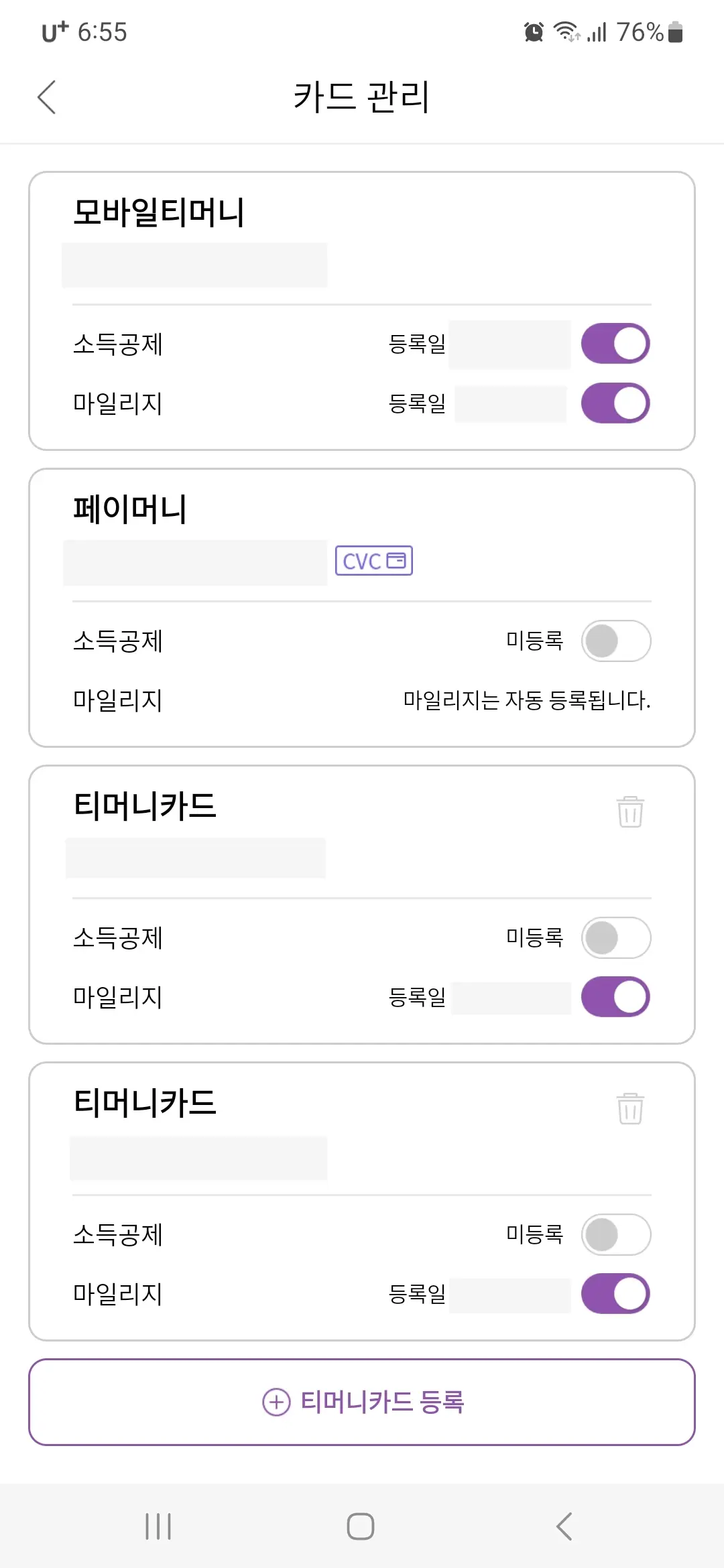
Task: Enable 소득공제 for 페이머니
Action: pyautogui.click(x=615, y=641)
